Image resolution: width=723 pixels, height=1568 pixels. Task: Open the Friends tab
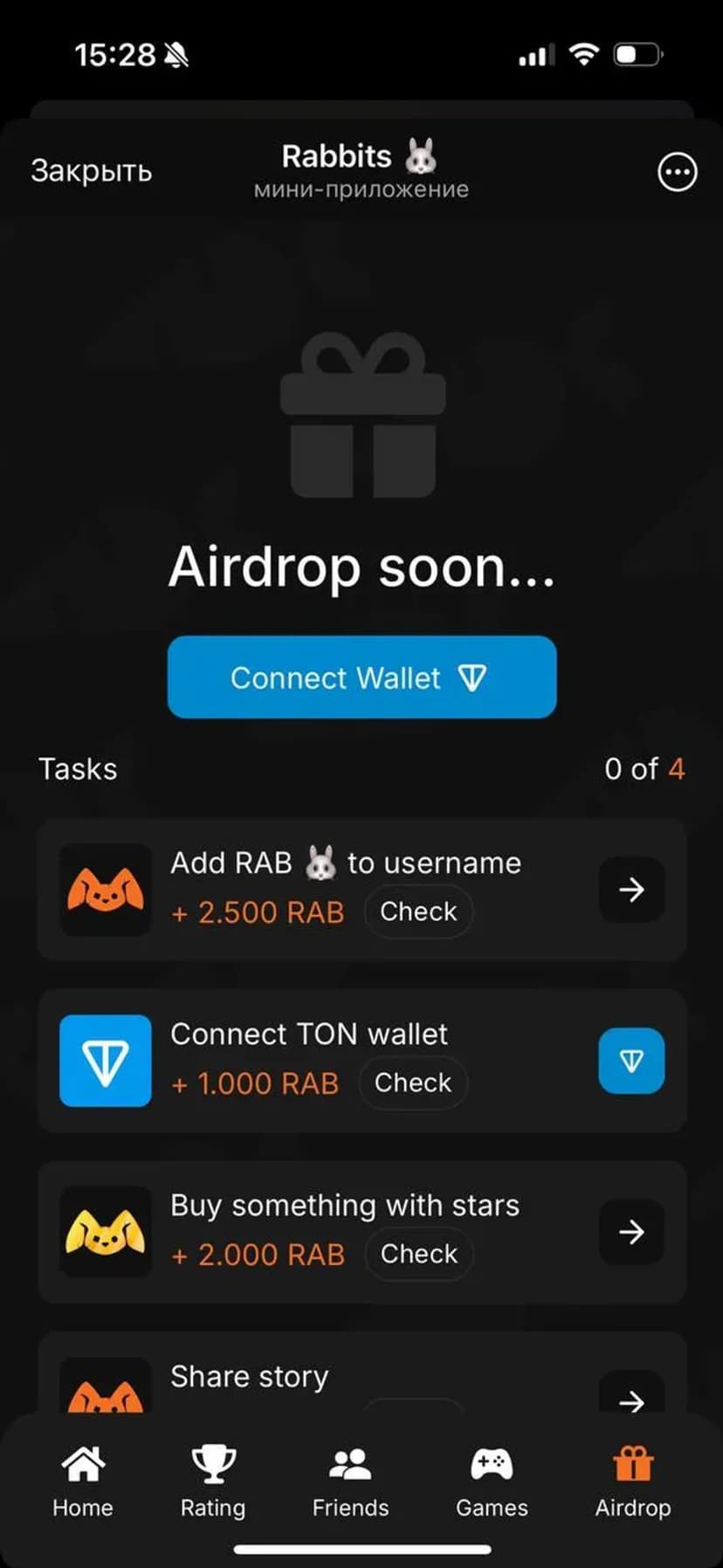click(350, 1481)
